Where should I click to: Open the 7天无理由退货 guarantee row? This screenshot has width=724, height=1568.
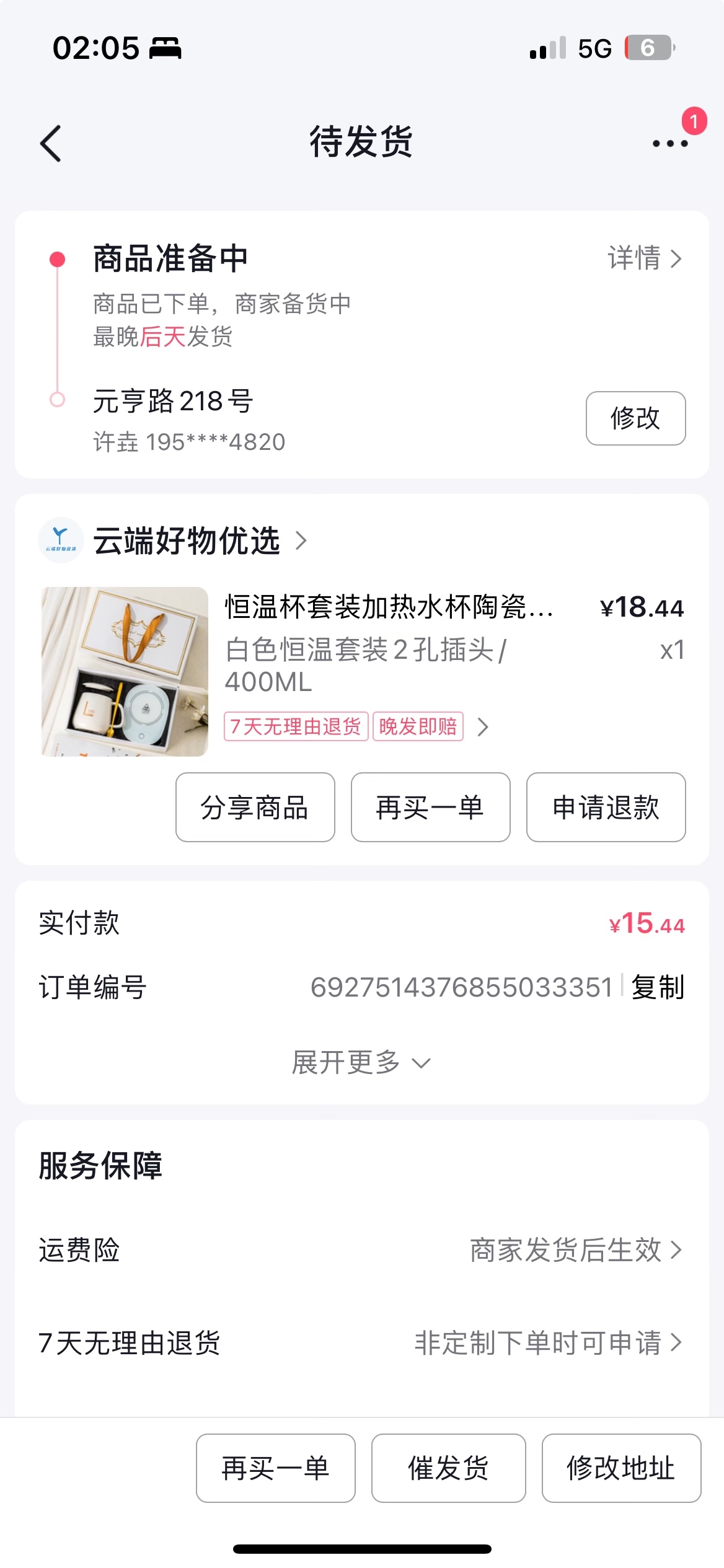[361, 1343]
